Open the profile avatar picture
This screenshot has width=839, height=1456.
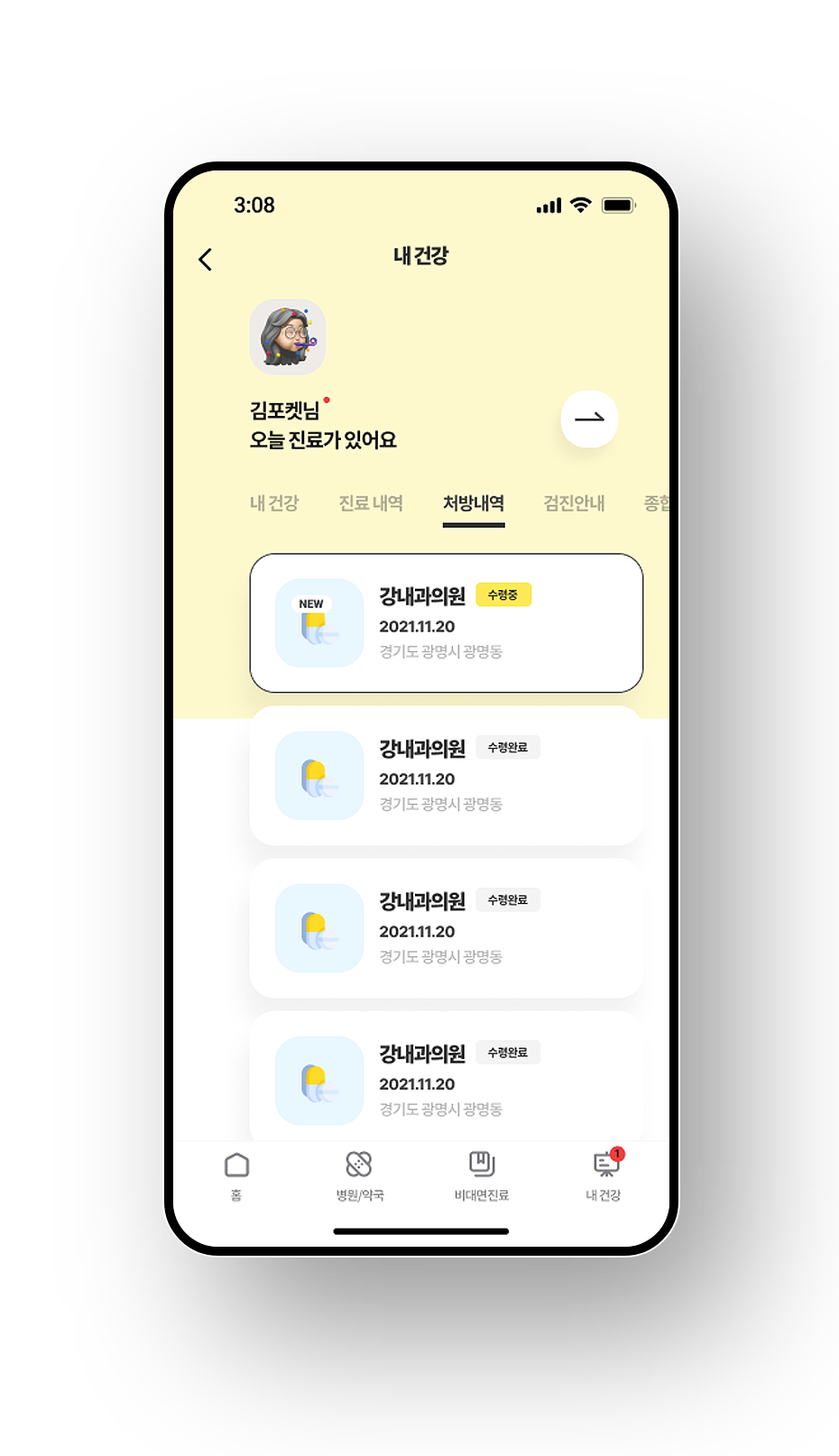coord(288,337)
